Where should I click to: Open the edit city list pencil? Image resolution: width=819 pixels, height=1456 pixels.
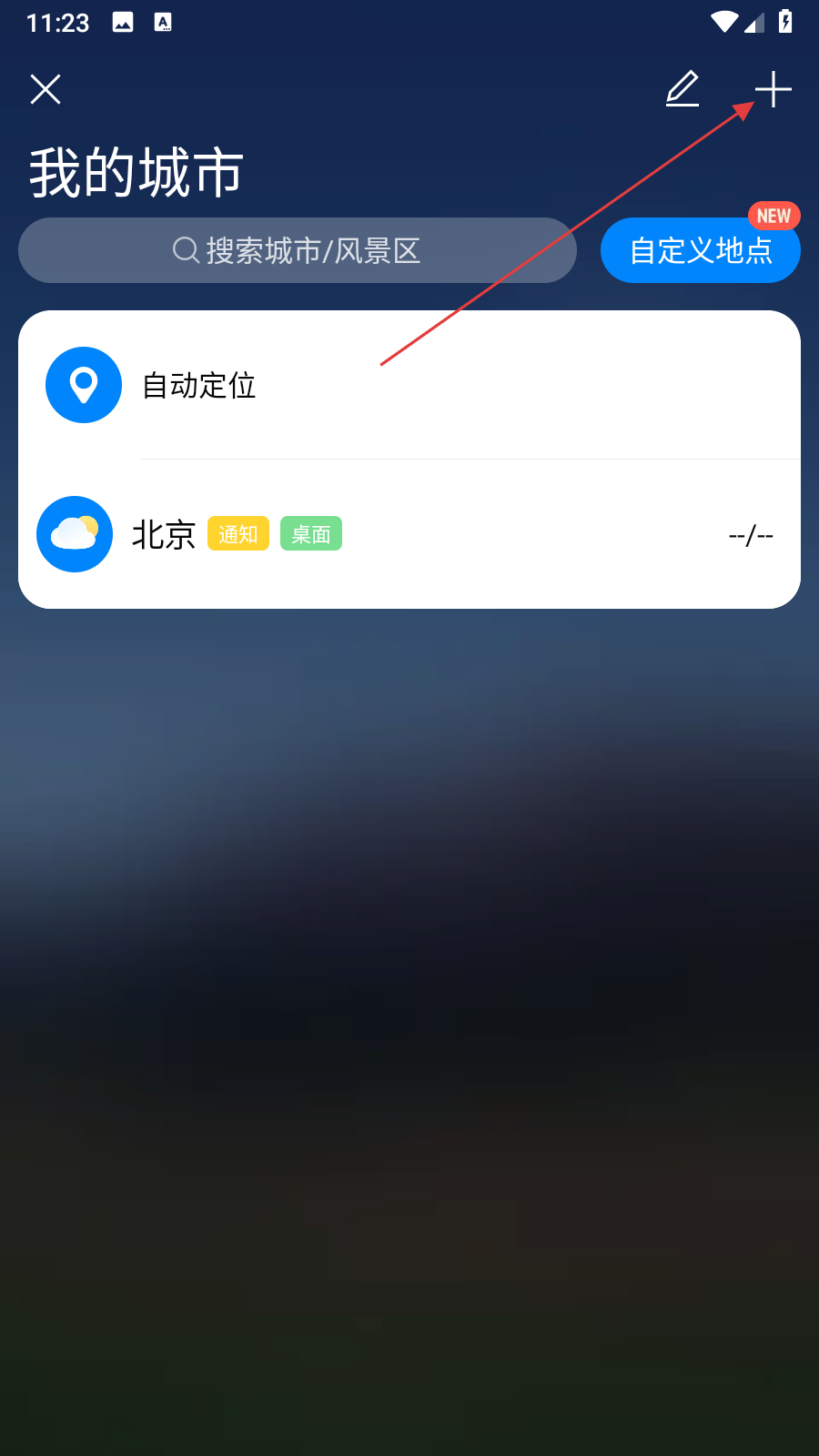point(682,89)
